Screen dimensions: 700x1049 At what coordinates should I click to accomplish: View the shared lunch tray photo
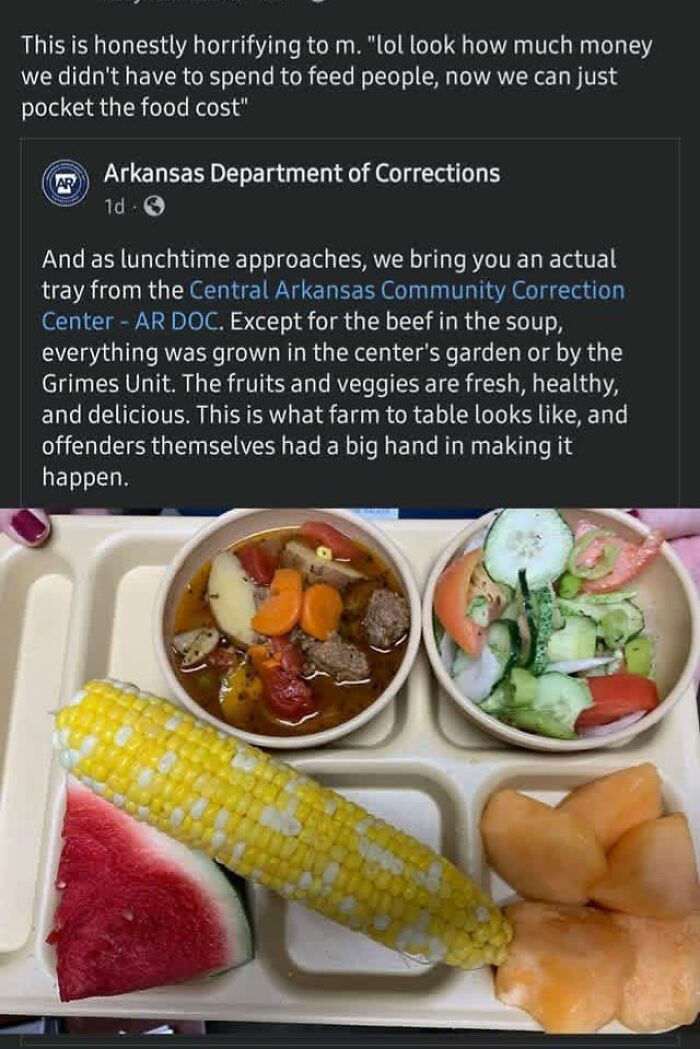click(350, 771)
